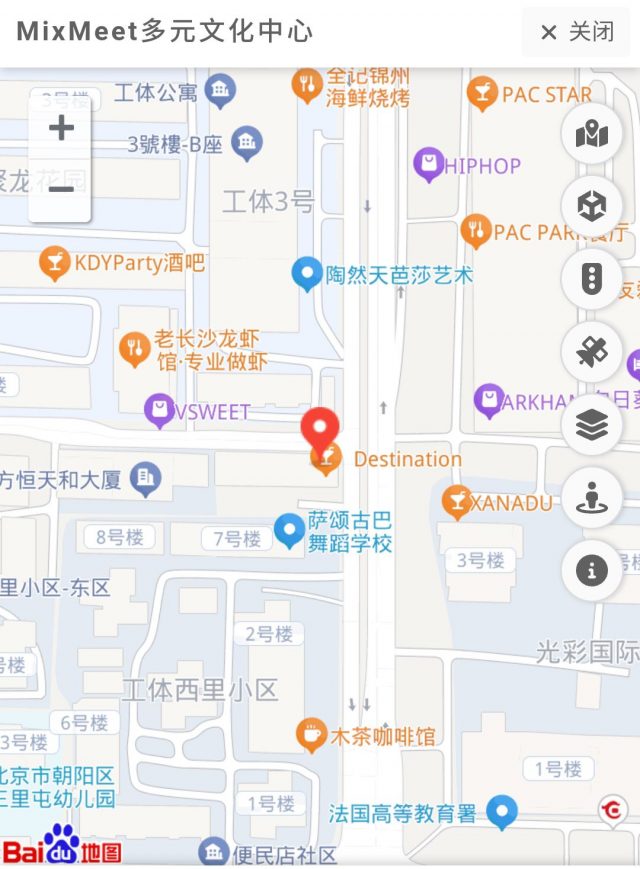The image size is (640, 869).
Task: Select the XANADU bar marker
Action: 457,501
